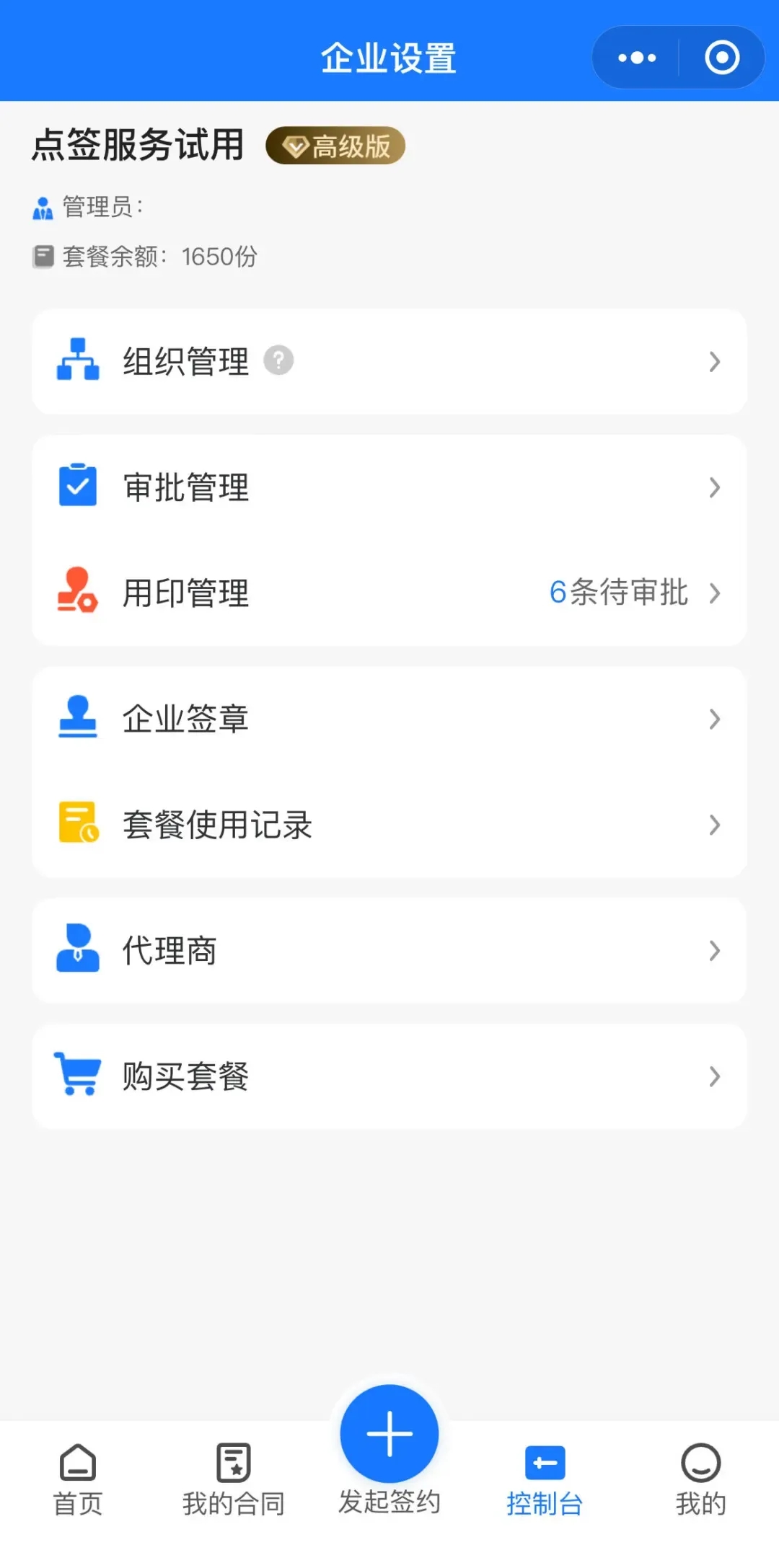
Task: Start a new signing with 发起签约
Action: pos(389,1449)
